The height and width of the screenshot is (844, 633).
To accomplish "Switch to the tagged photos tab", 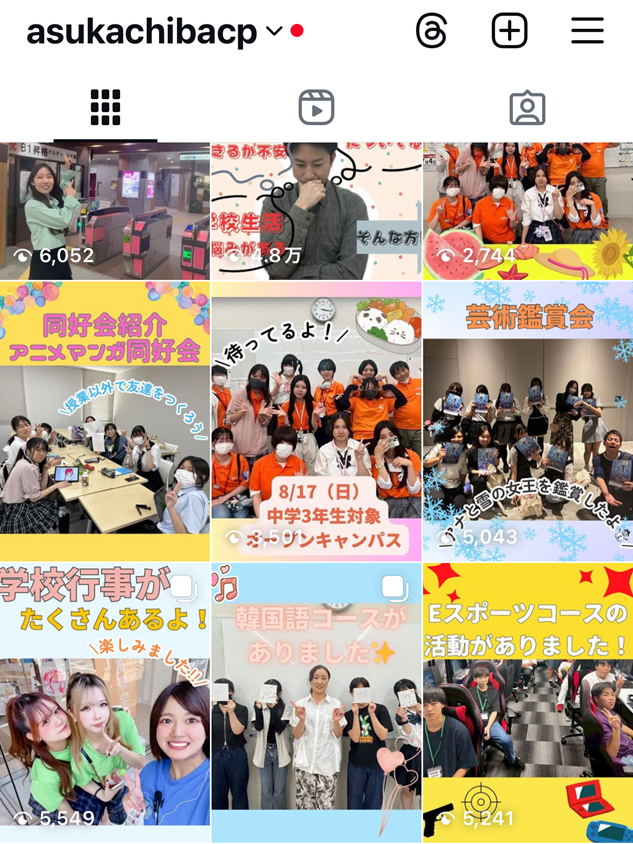I will [x=527, y=107].
